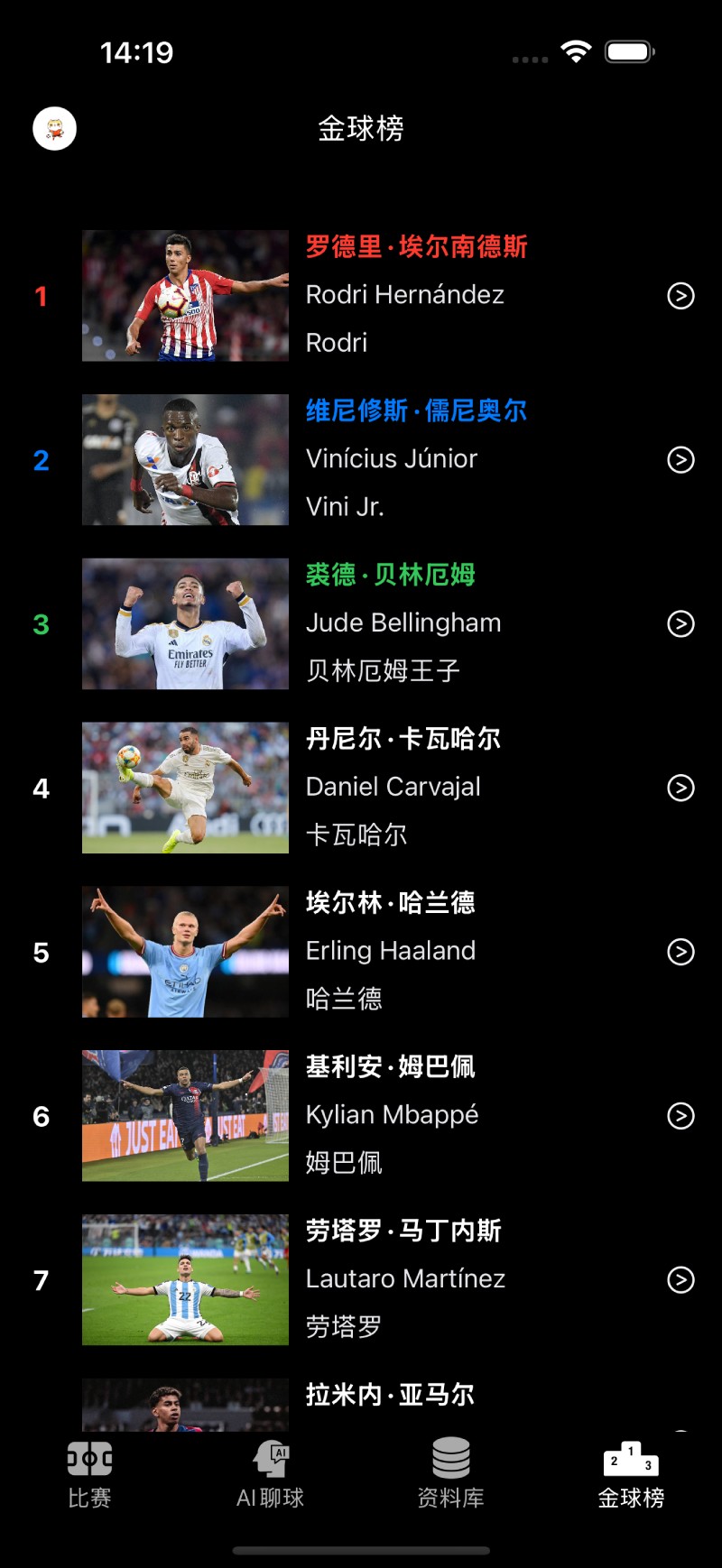Tap Daniel Carvajal's player photo

pyautogui.click(x=185, y=788)
